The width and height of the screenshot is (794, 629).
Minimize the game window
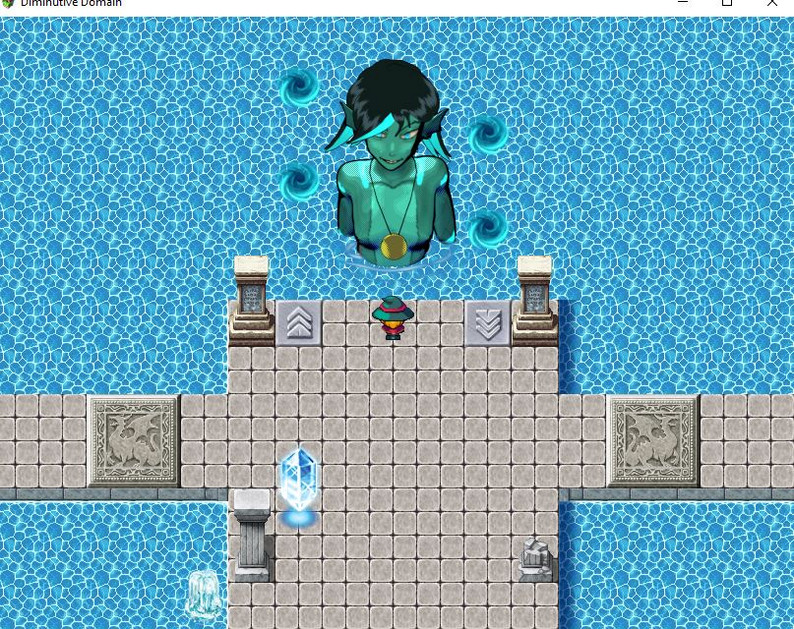(x=683, y=4)
